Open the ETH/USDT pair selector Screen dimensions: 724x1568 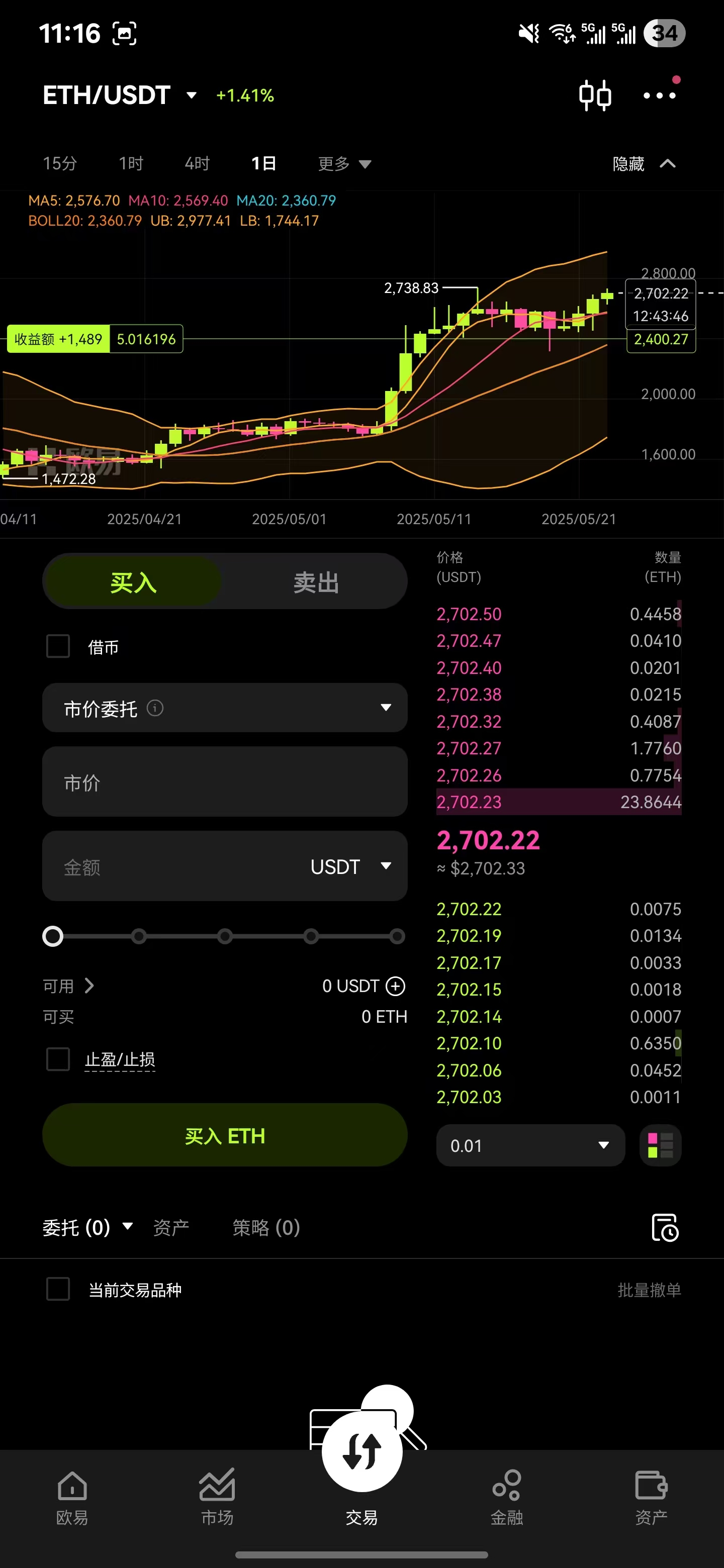[x=119, y=95]
